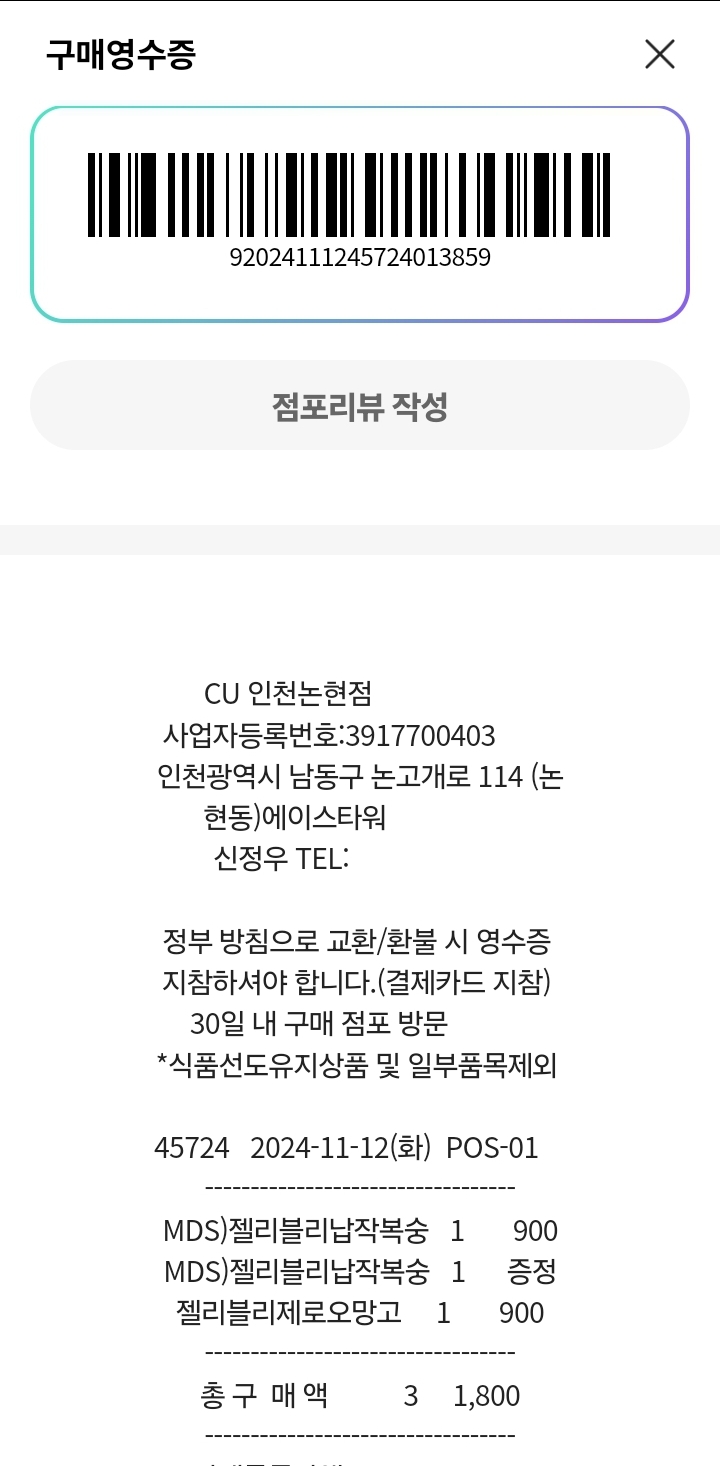Viewport: 720px width, 1466px height.
Task: Tap the 점포리뷰 작성 button
Action: (x=360, y=406)
